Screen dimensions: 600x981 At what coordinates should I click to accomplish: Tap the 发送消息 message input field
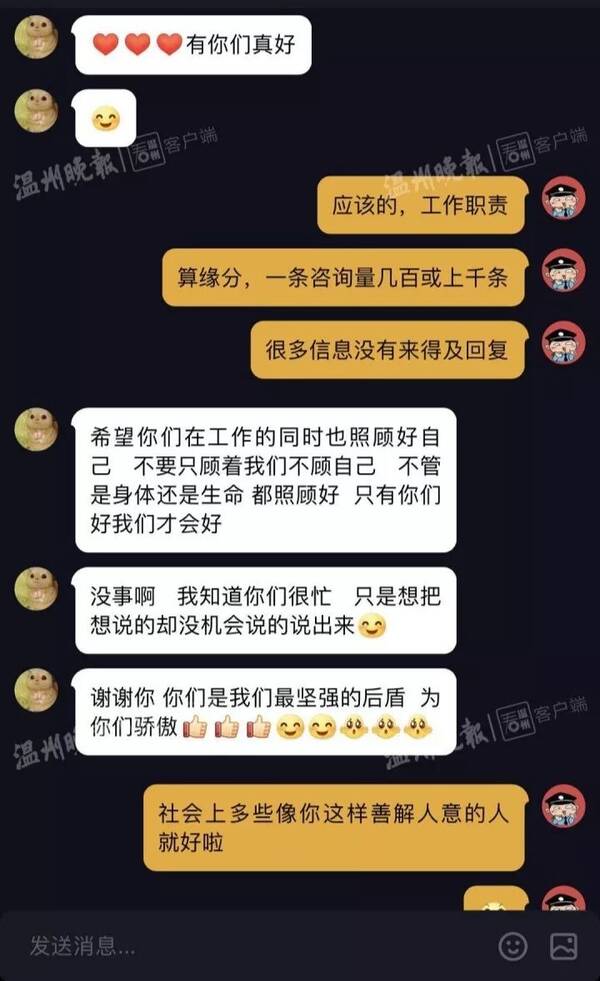point(250,944)
